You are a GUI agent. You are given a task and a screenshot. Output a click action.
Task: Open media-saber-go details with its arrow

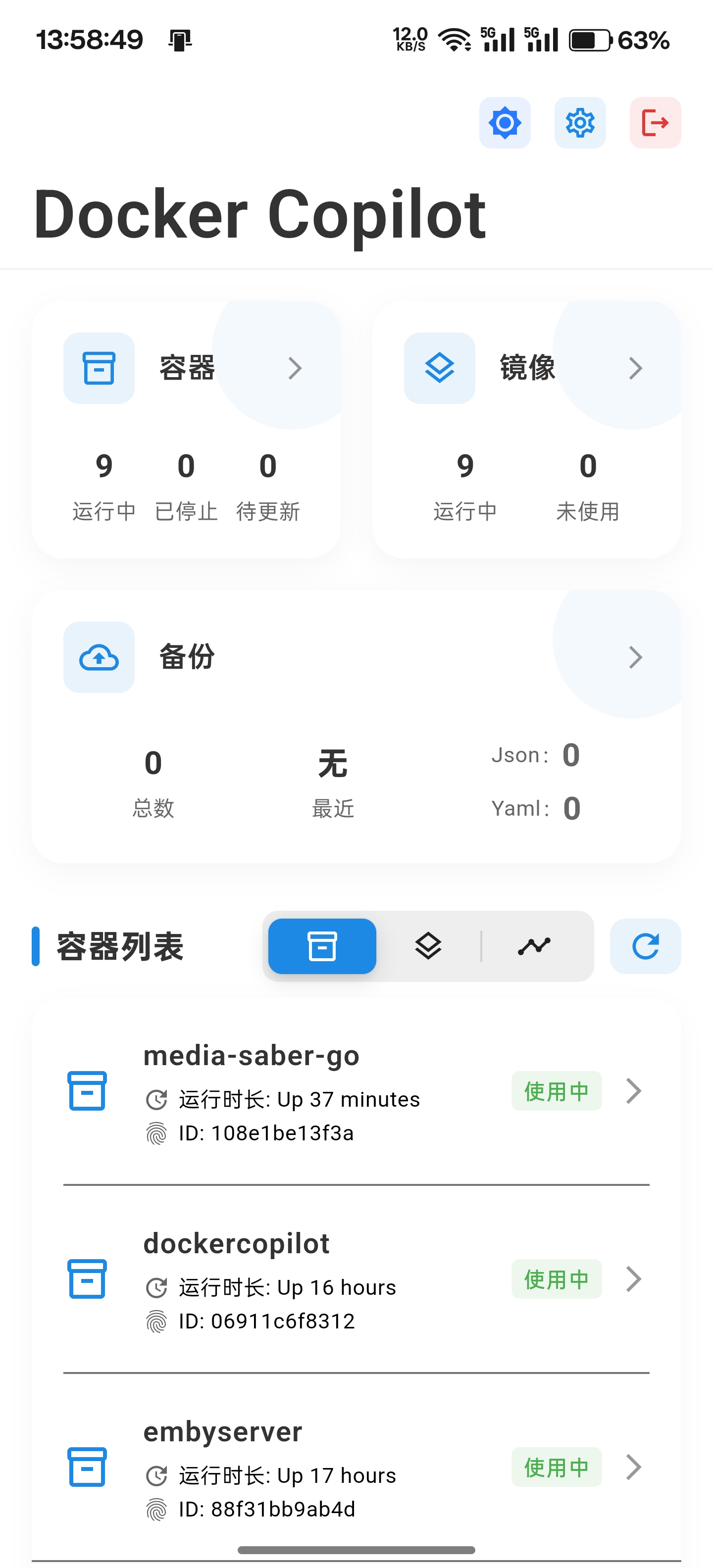633,1091
